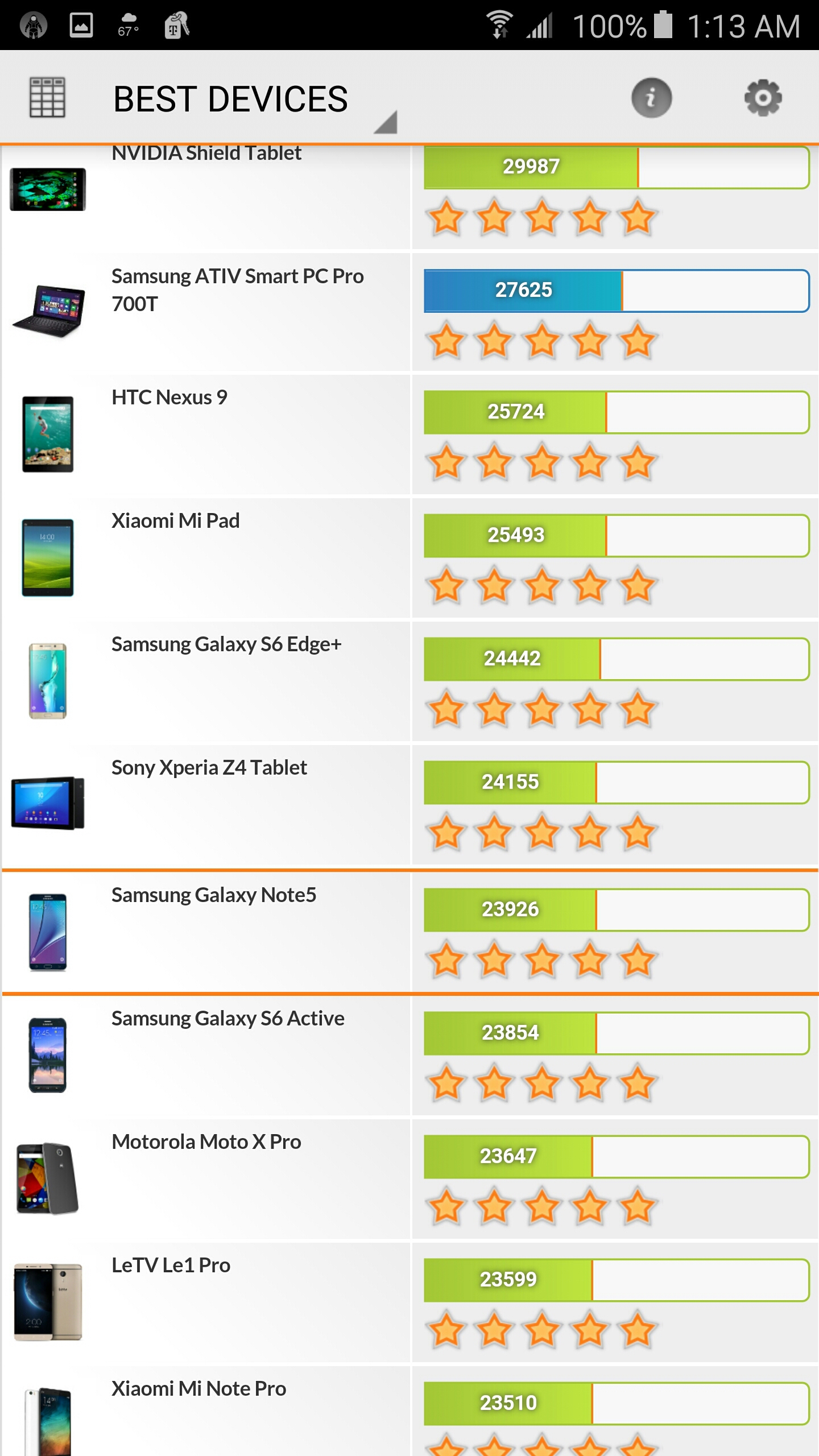Open the grid menu icon

[x=47, y=98]
